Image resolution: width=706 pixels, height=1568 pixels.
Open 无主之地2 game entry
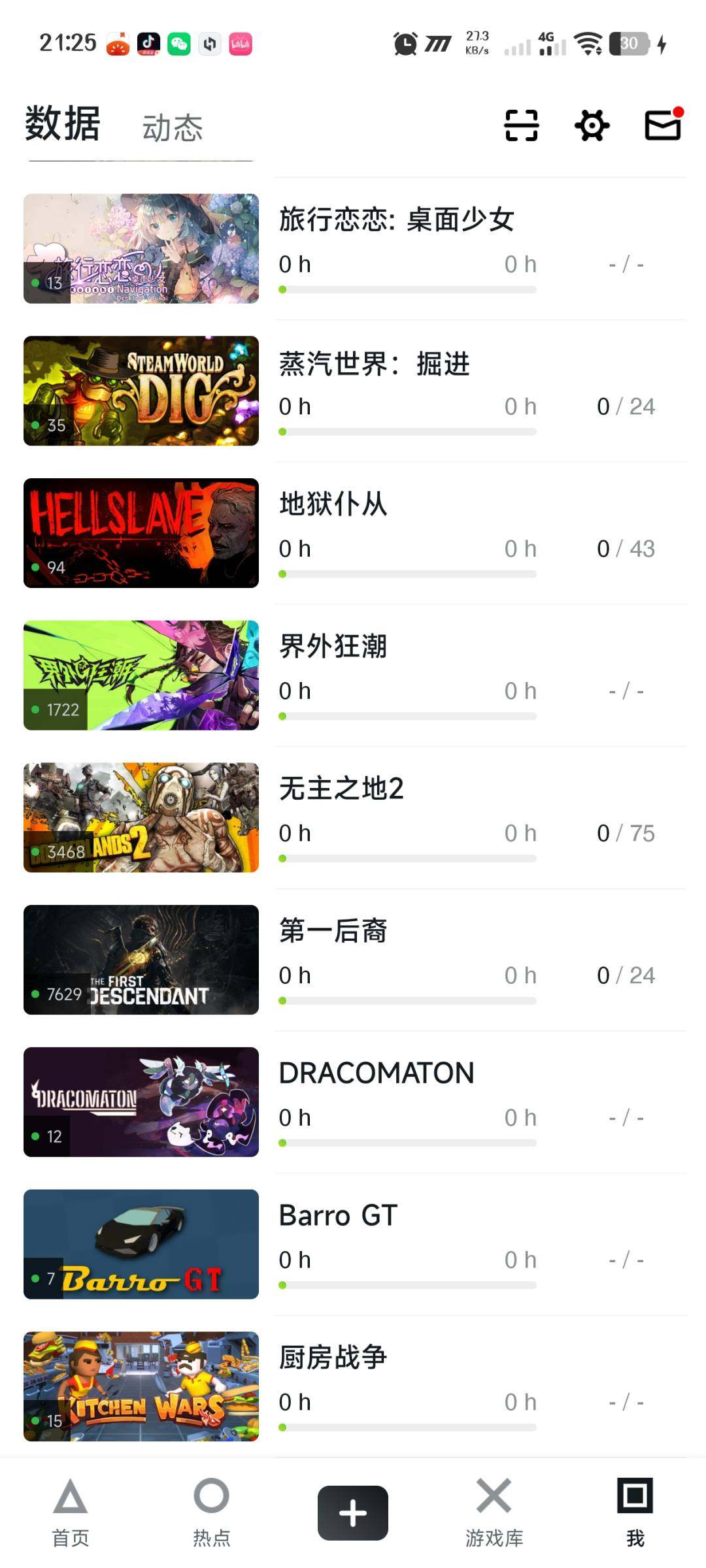point(343,789)
